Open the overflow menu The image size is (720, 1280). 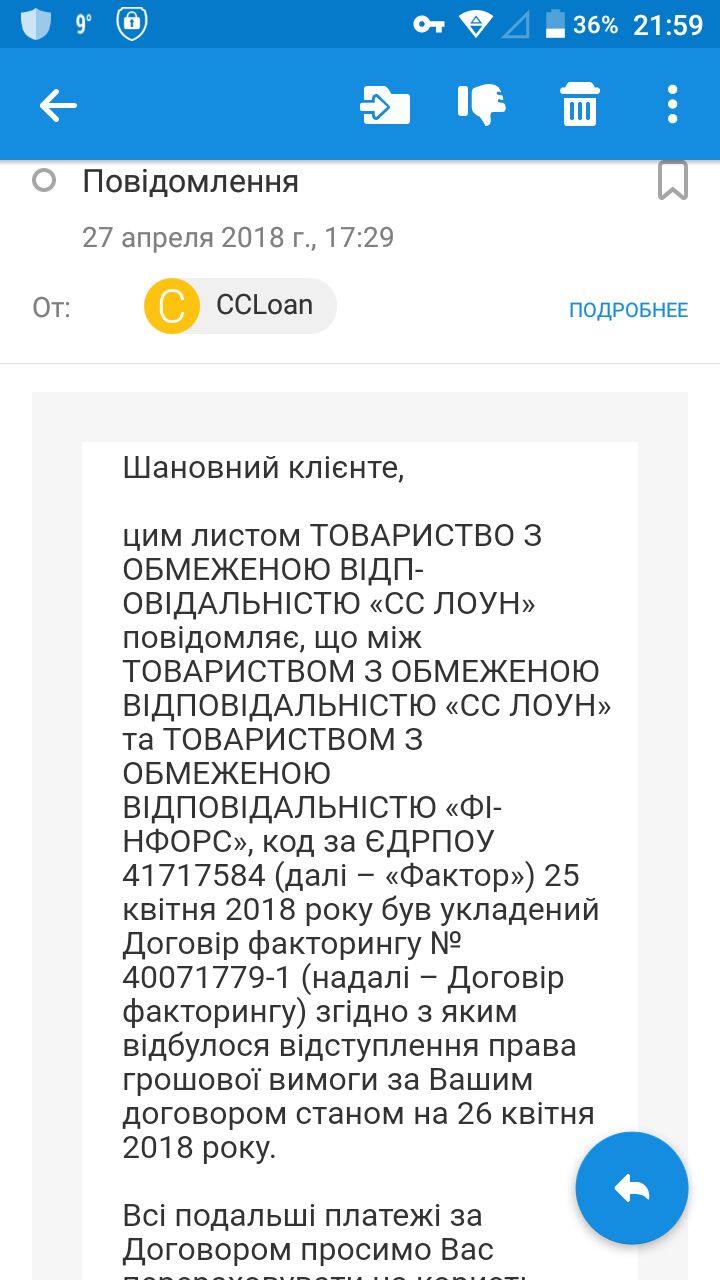pyautogui.click(x=672, y=104)
